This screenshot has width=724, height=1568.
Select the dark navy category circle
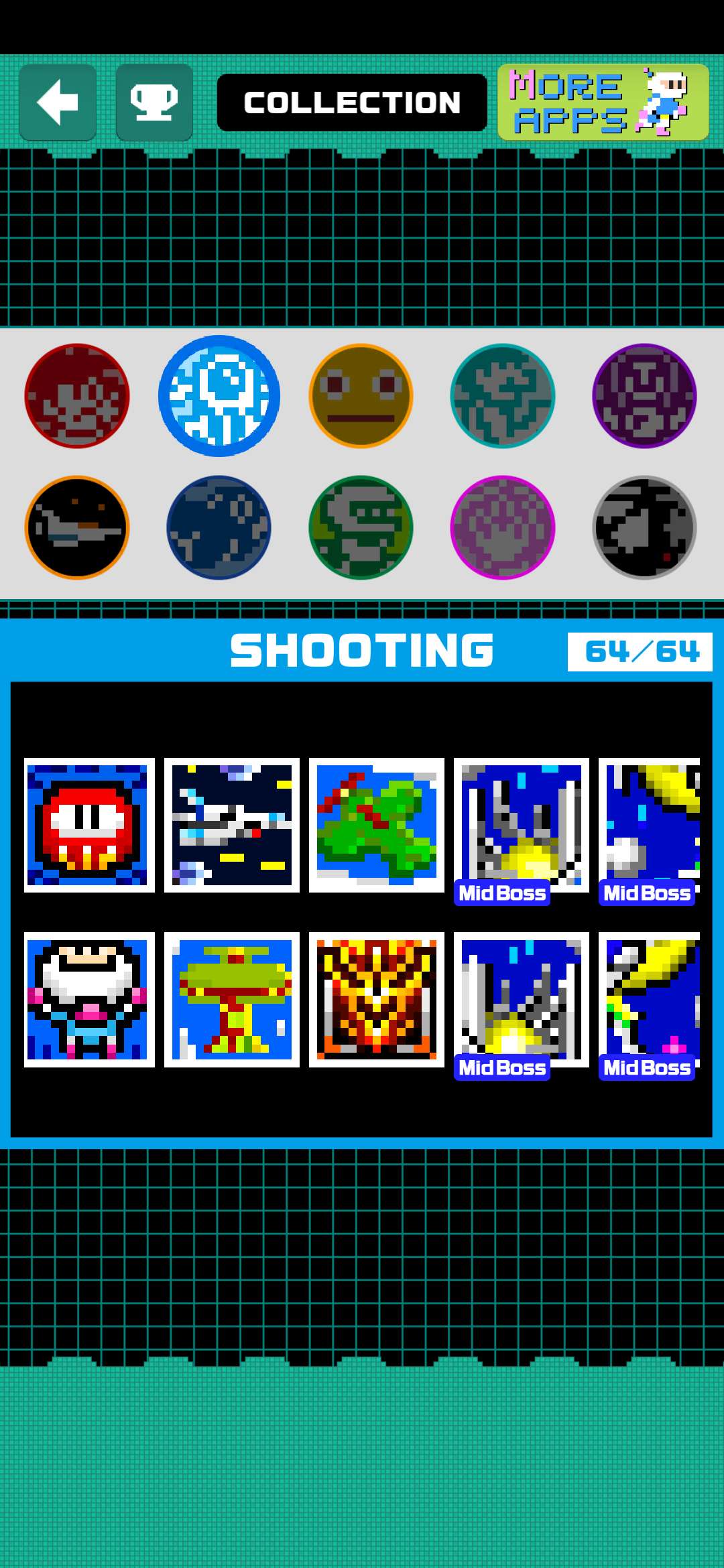click(x=219, y=527)
